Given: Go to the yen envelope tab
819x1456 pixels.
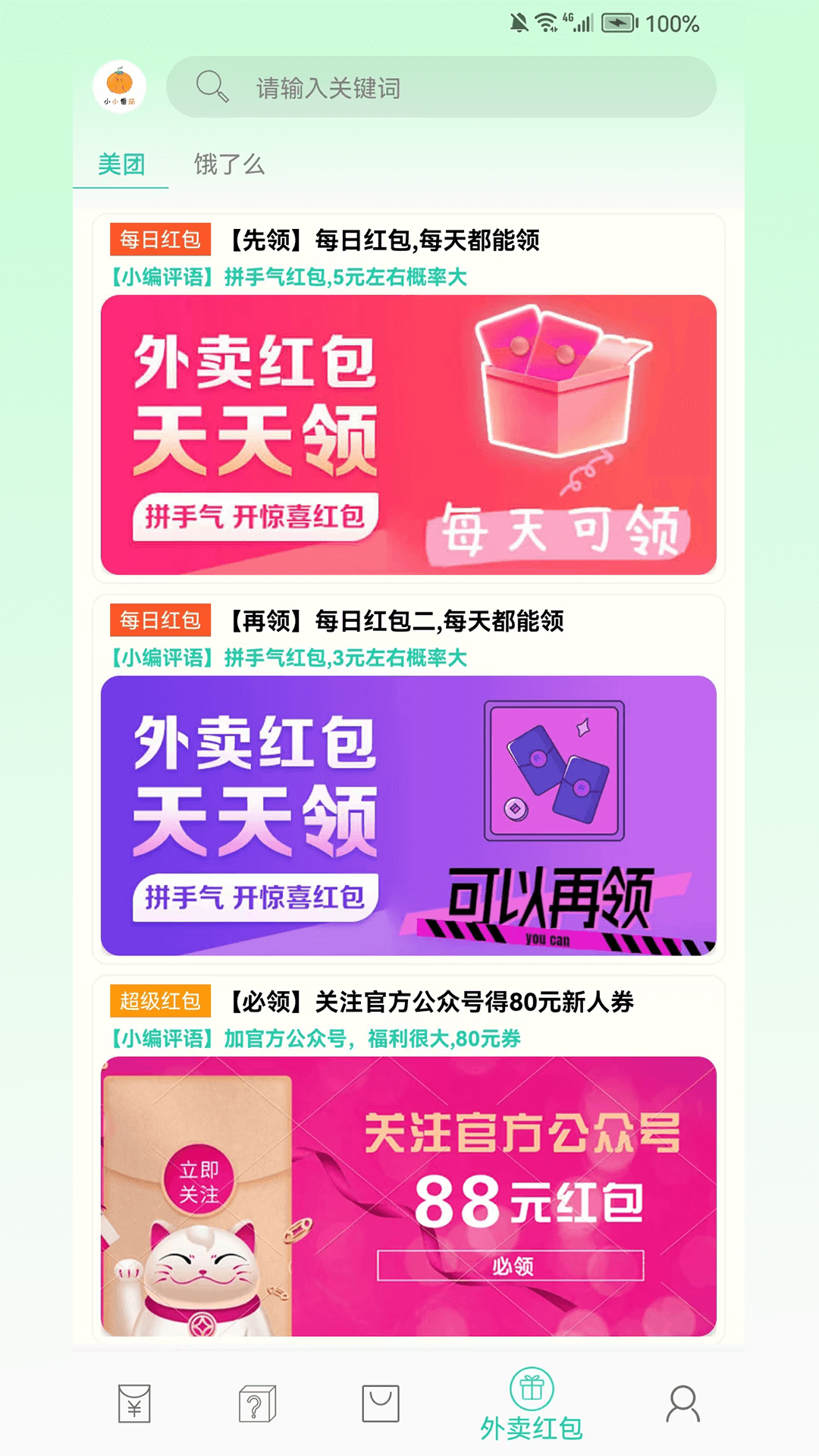Looking at the screenshot, I should tap(134, 1403).
